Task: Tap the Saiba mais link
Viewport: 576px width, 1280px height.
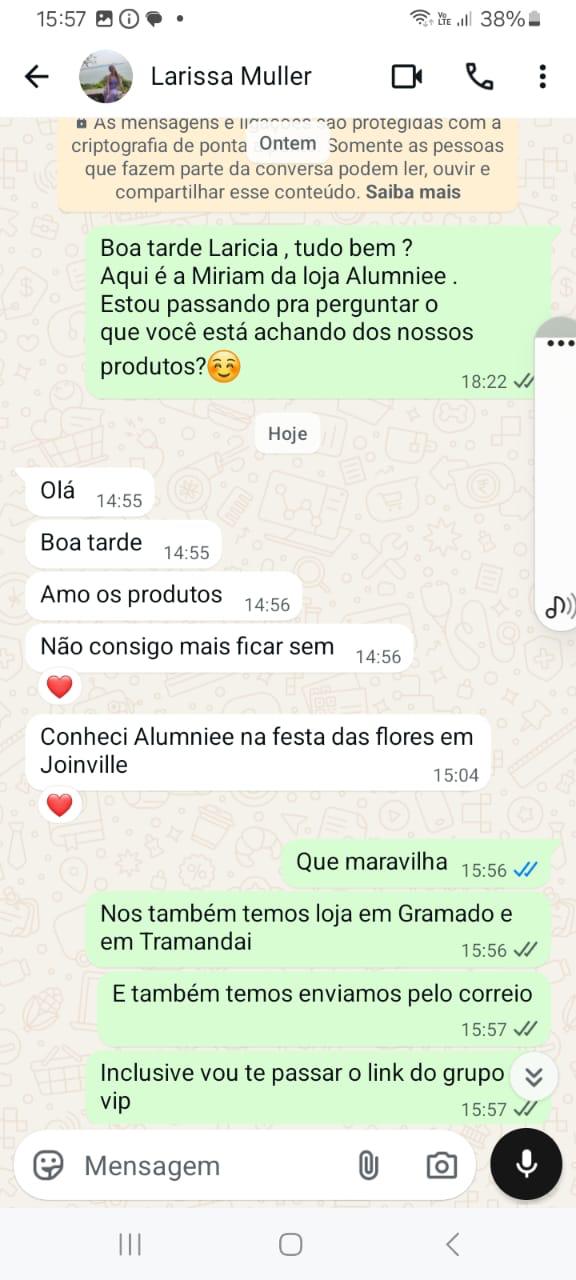Action: [x=413, y=192]
